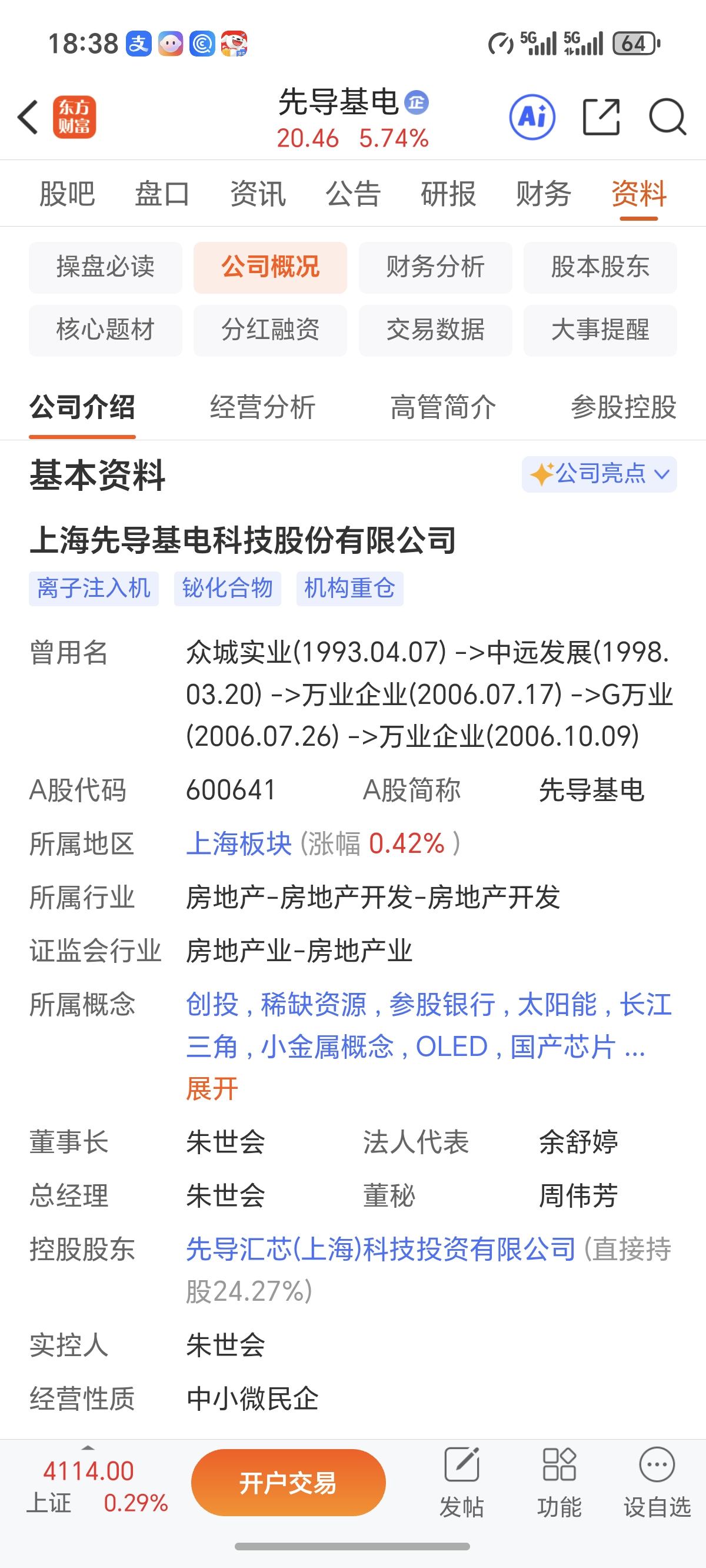Share this stock page
Screen dimensions: 706x1568
[x=601, y=117]
